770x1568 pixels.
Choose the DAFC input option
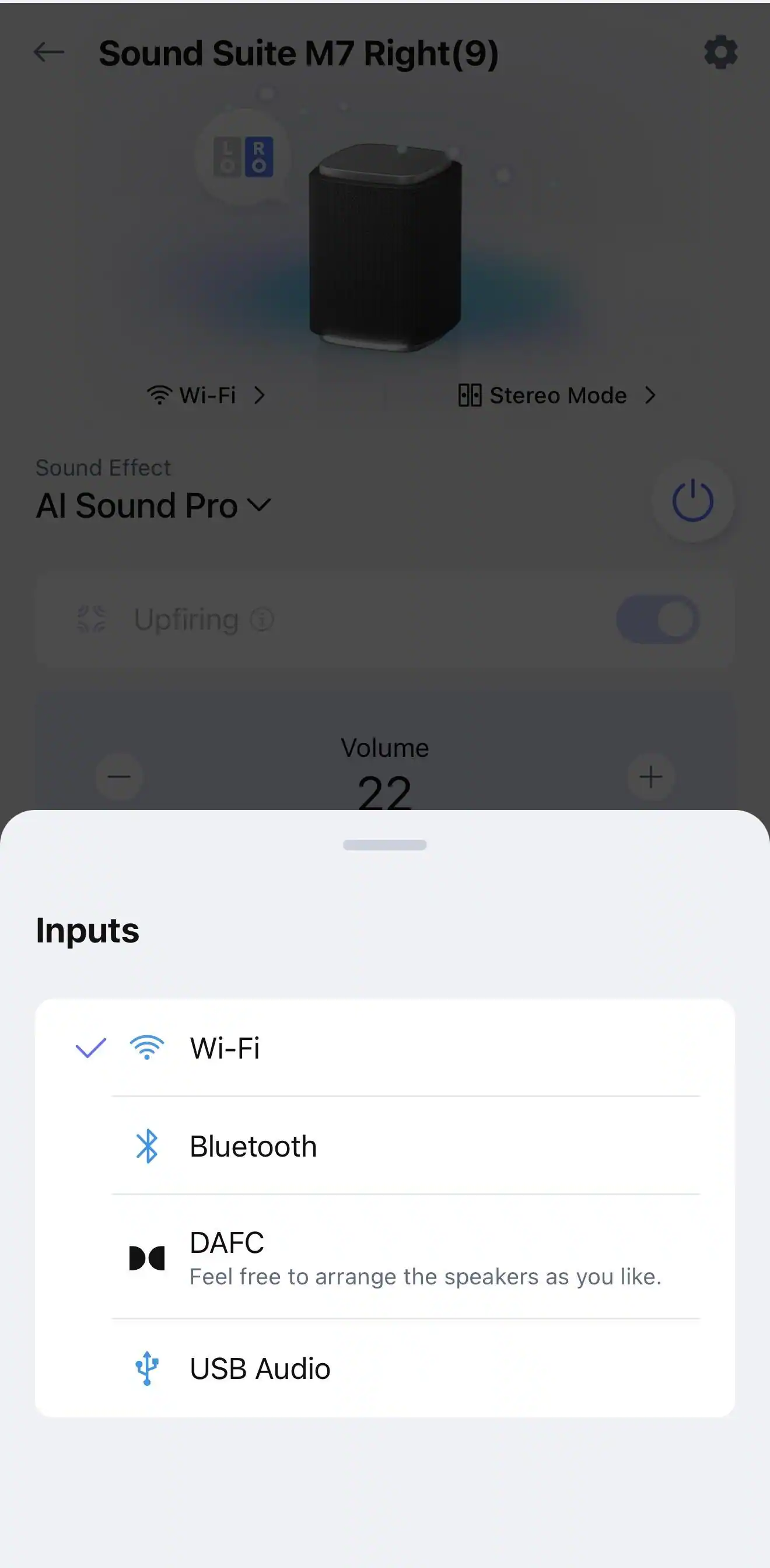click(x=383, y=1258)
